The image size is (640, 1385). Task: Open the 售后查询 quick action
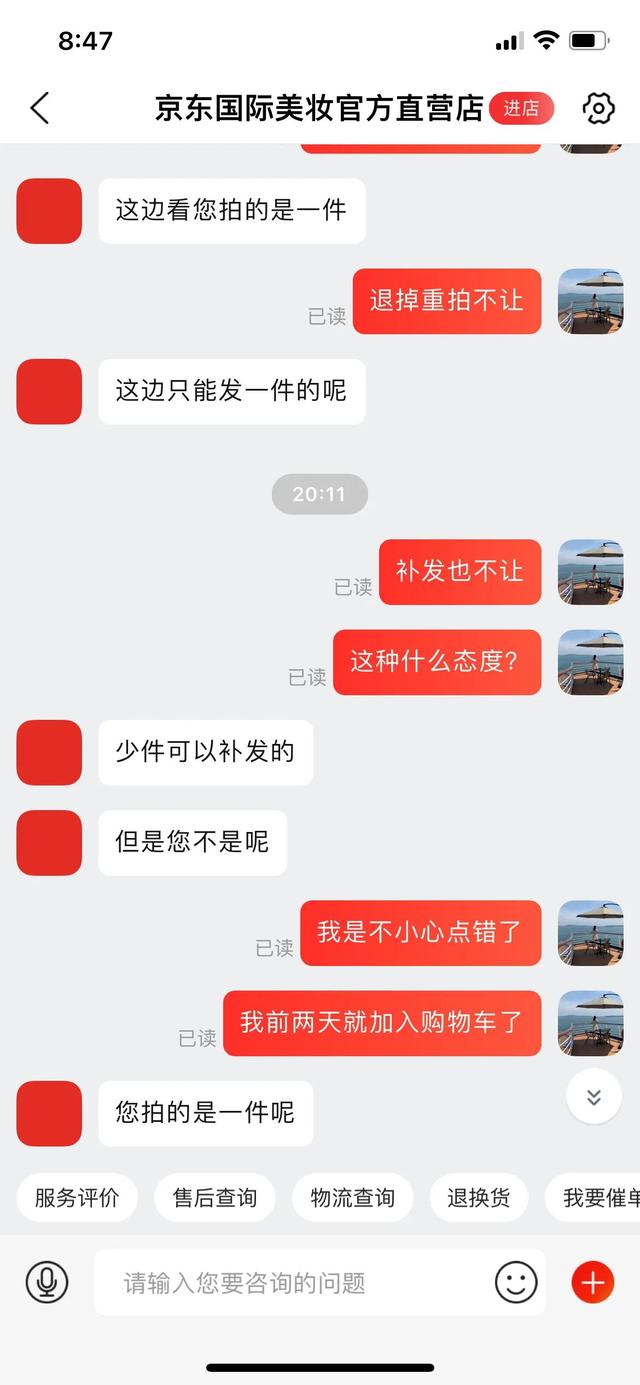click(x=215, y=1197)
